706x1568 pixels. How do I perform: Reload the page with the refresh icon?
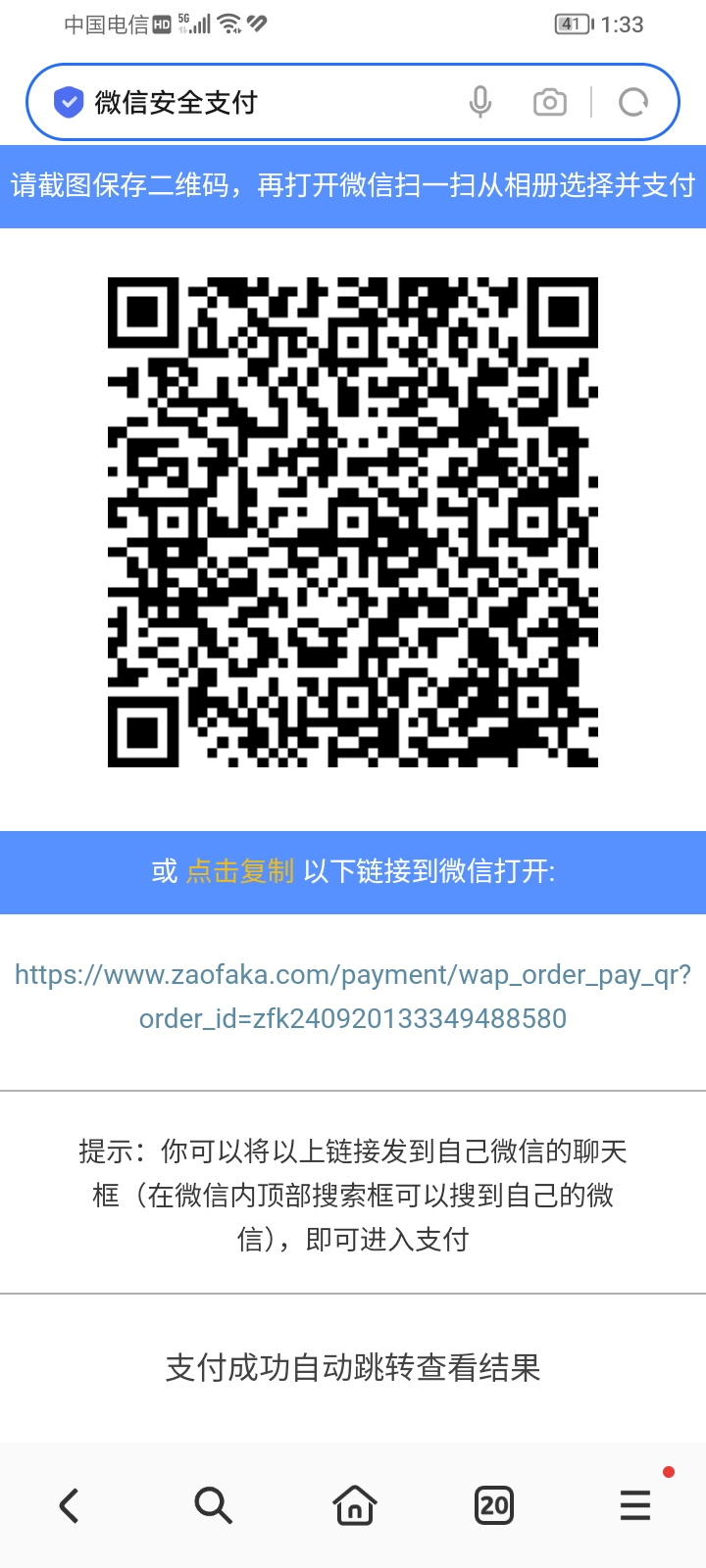point(633,102)
